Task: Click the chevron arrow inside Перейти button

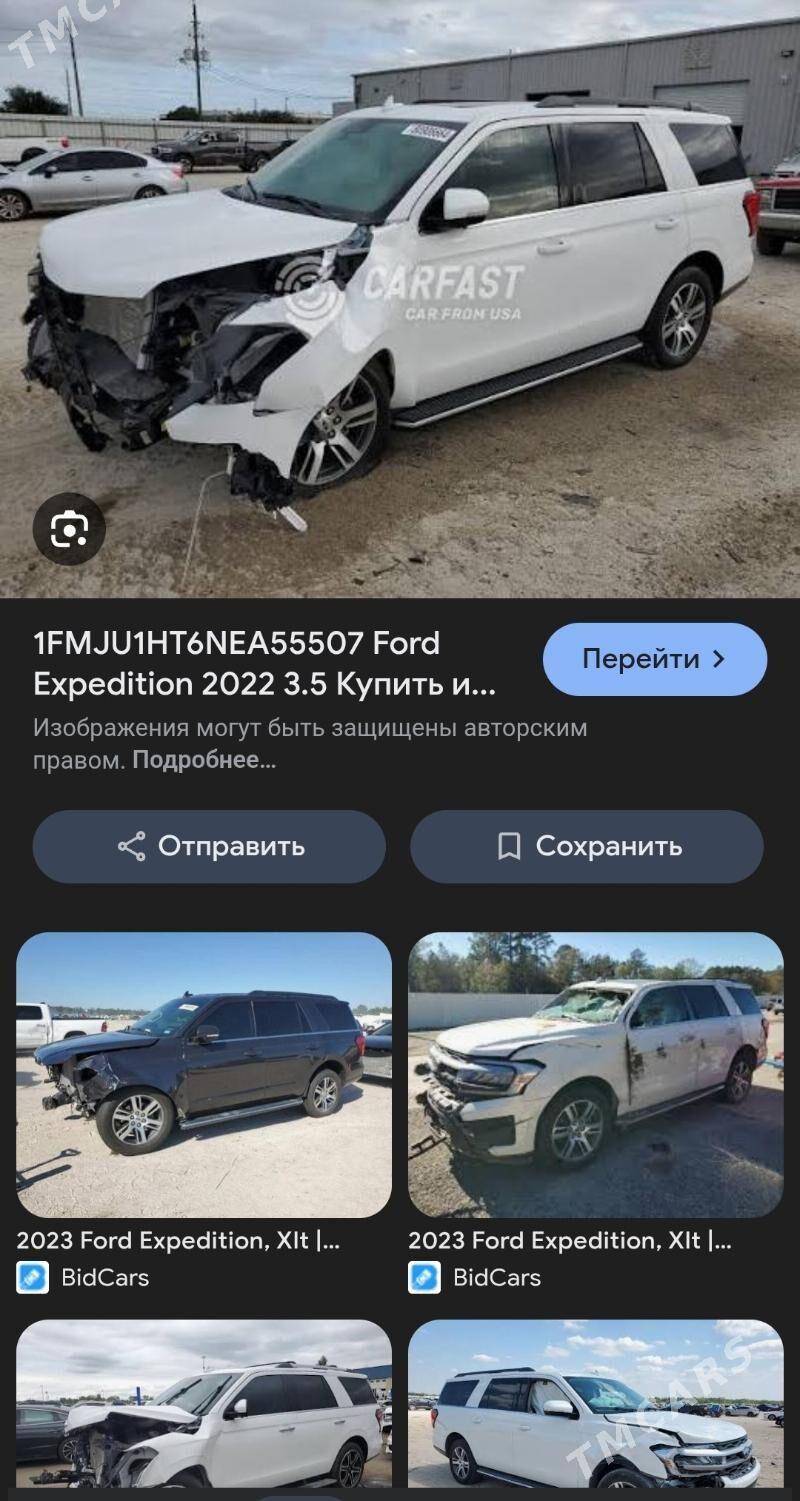Action: click(x=717, y=658)
